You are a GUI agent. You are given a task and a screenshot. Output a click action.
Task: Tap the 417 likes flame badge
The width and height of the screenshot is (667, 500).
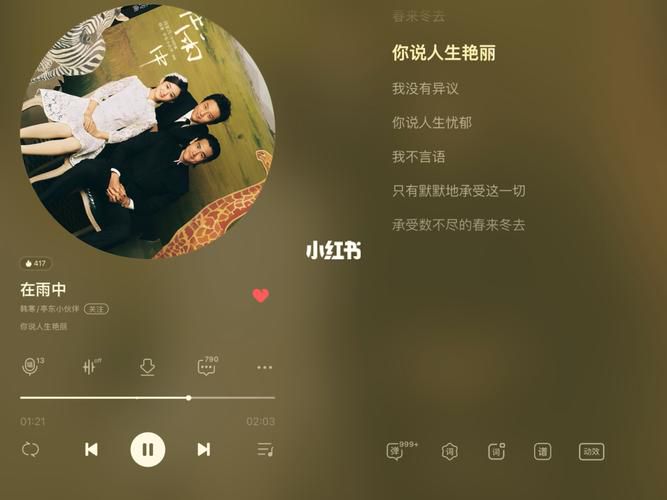point(36,263)
